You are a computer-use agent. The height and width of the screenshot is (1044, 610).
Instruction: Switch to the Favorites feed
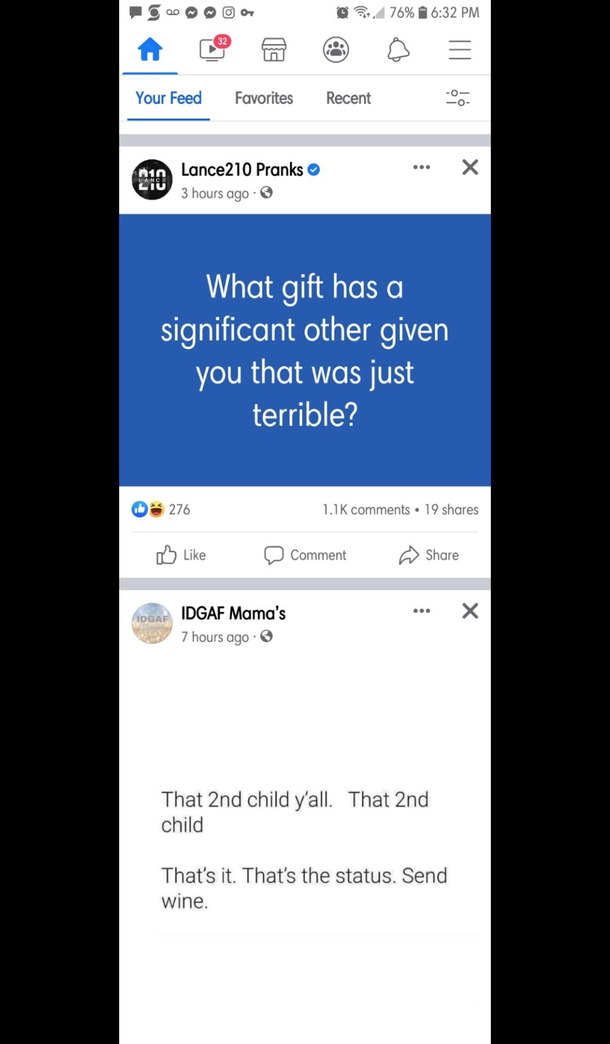coord(264,98)
